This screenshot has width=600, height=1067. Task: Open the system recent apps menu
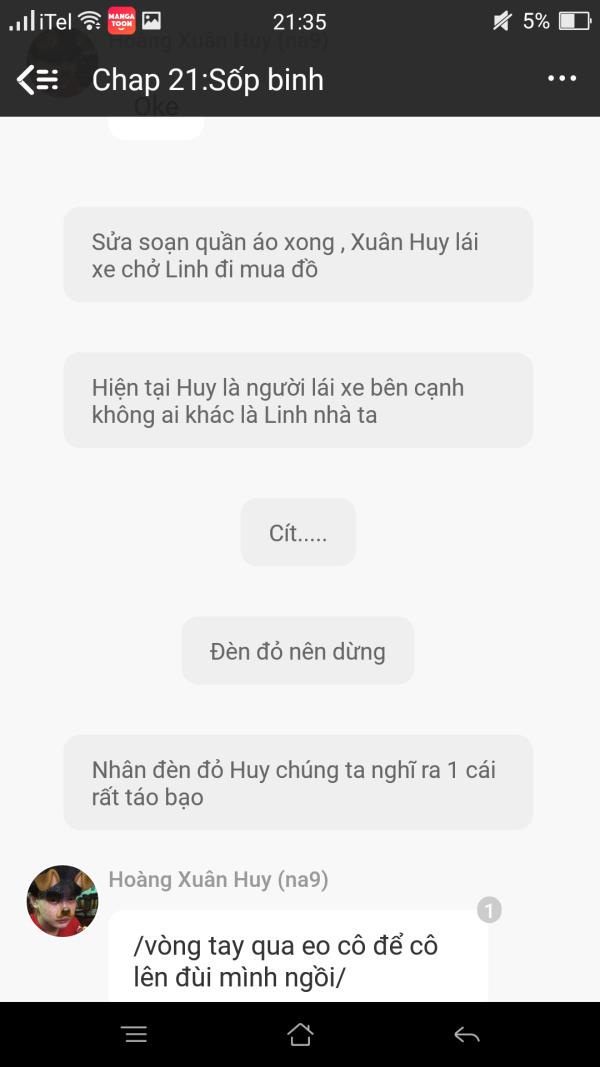click(135, 1034)
